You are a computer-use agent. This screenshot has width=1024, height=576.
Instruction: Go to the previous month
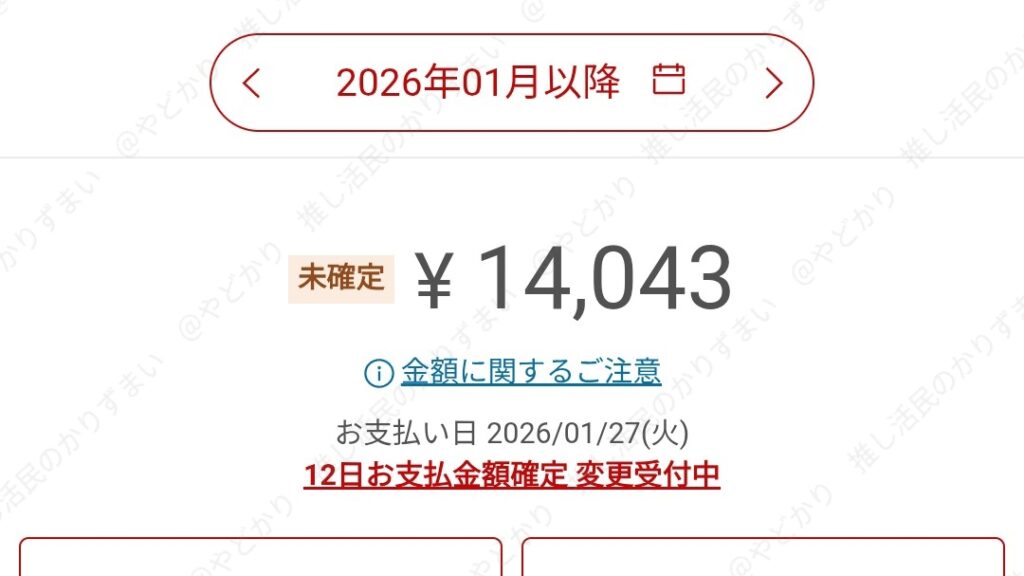tap(252, 83)
